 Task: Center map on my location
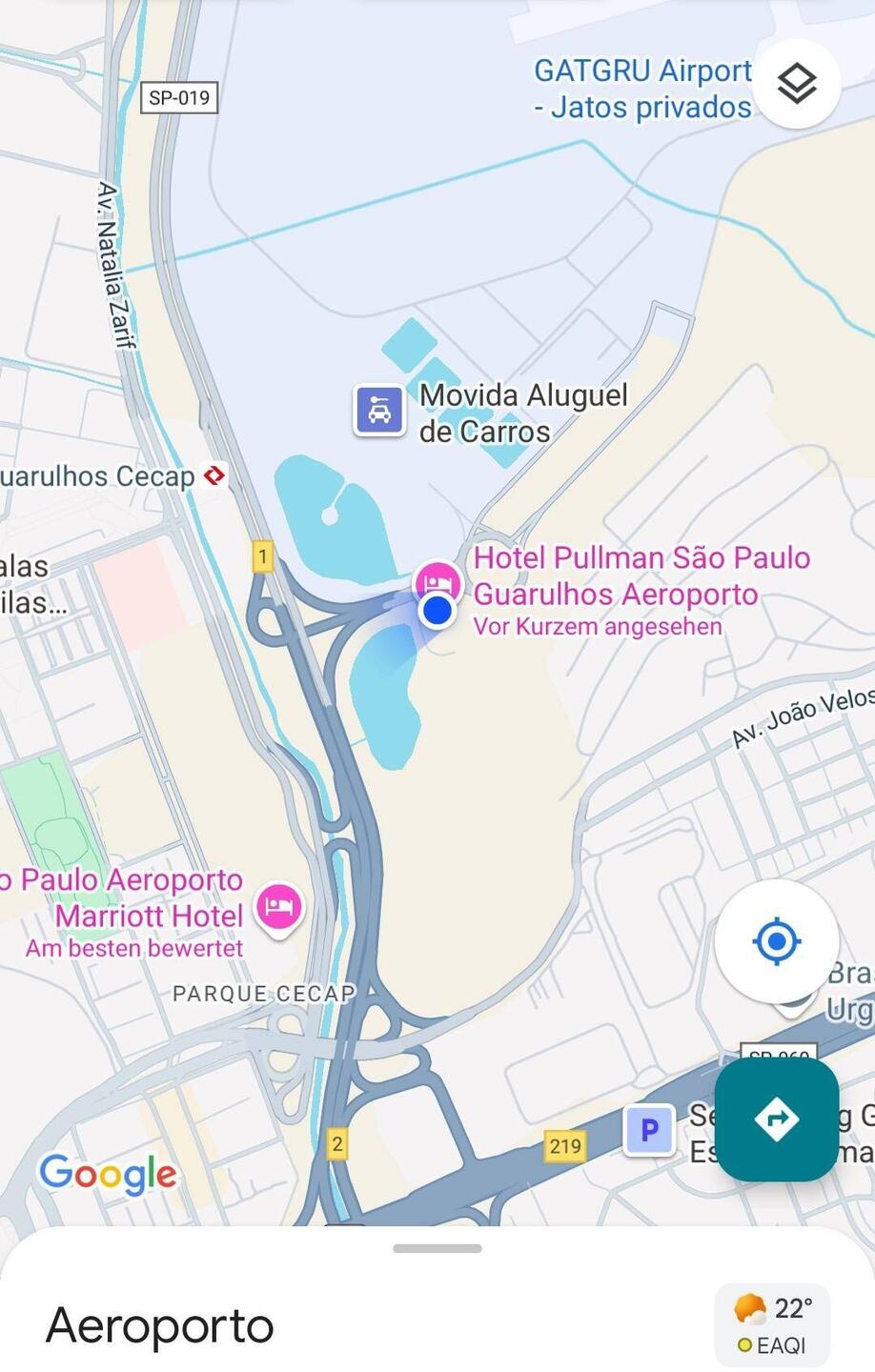[776, 941]
